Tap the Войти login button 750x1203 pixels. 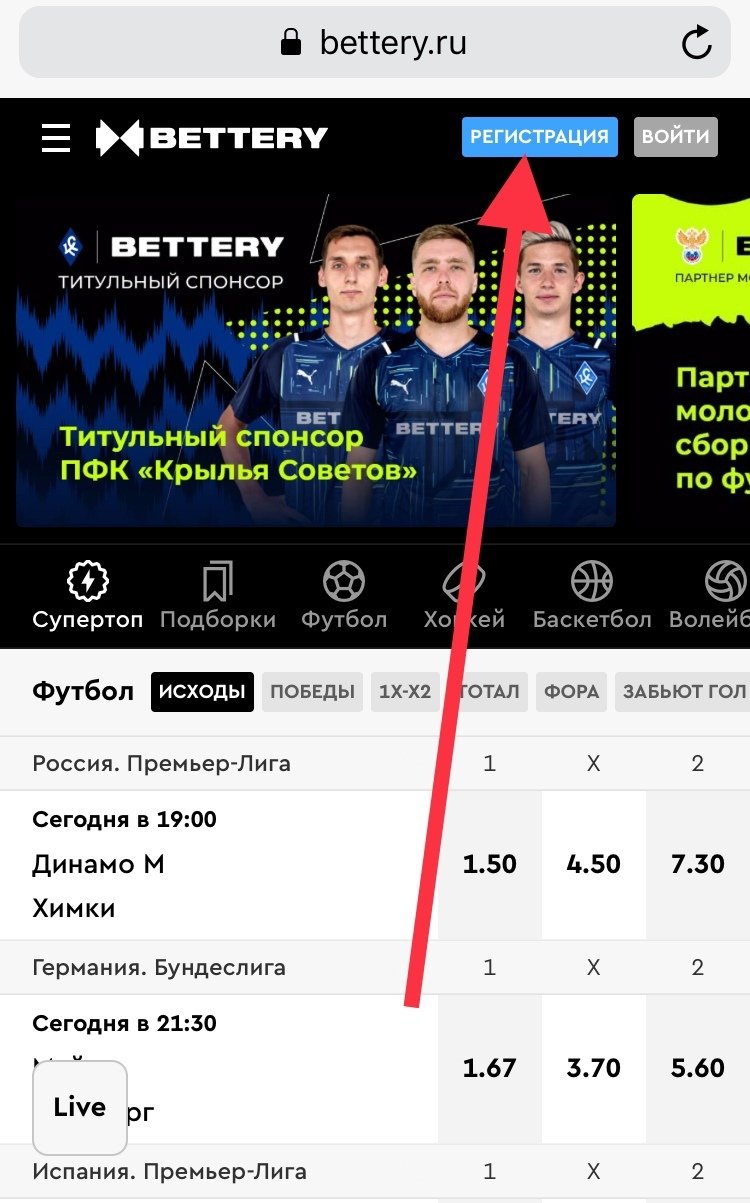676,138
